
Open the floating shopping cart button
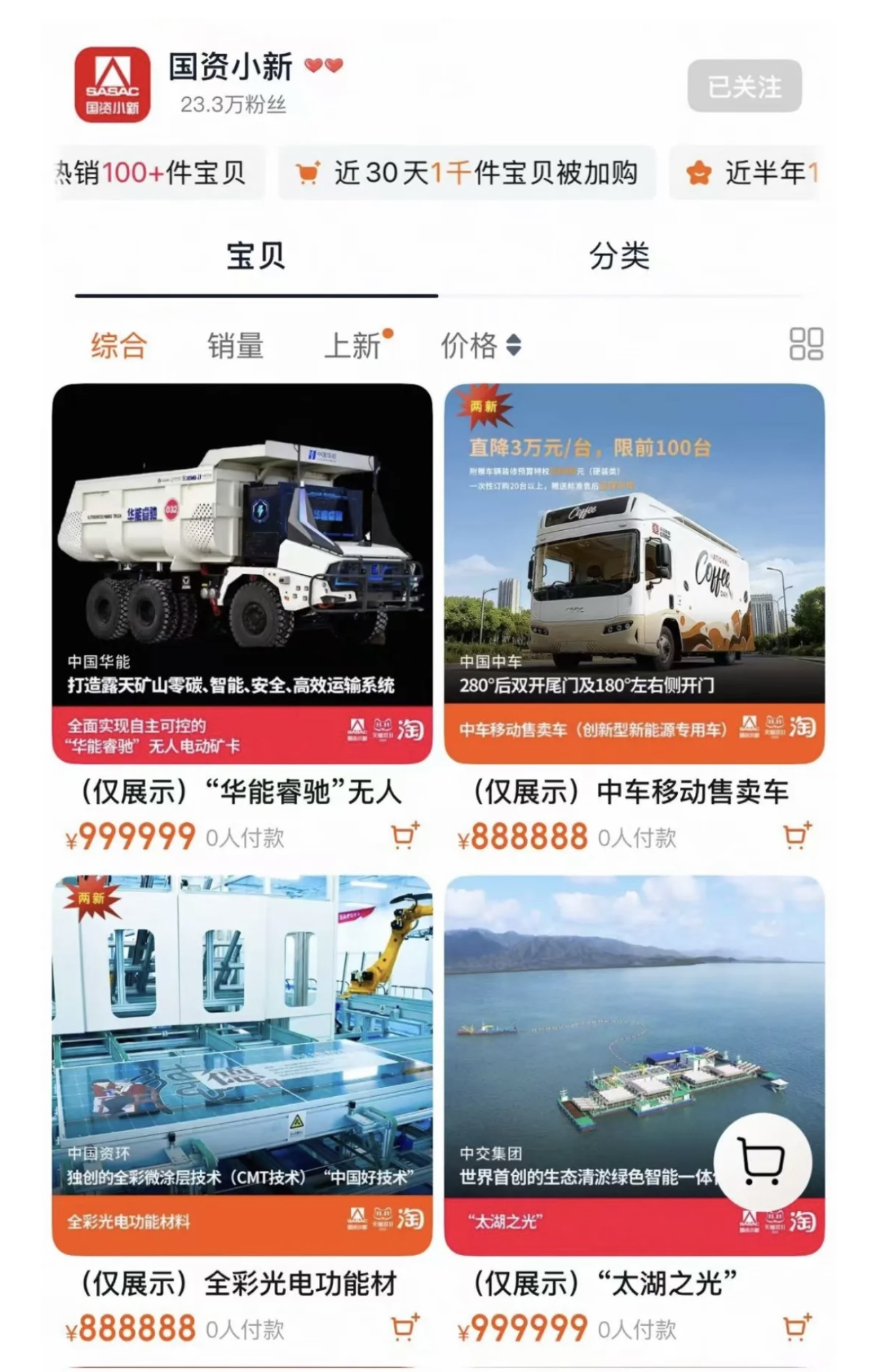[x=762, y=1163]
